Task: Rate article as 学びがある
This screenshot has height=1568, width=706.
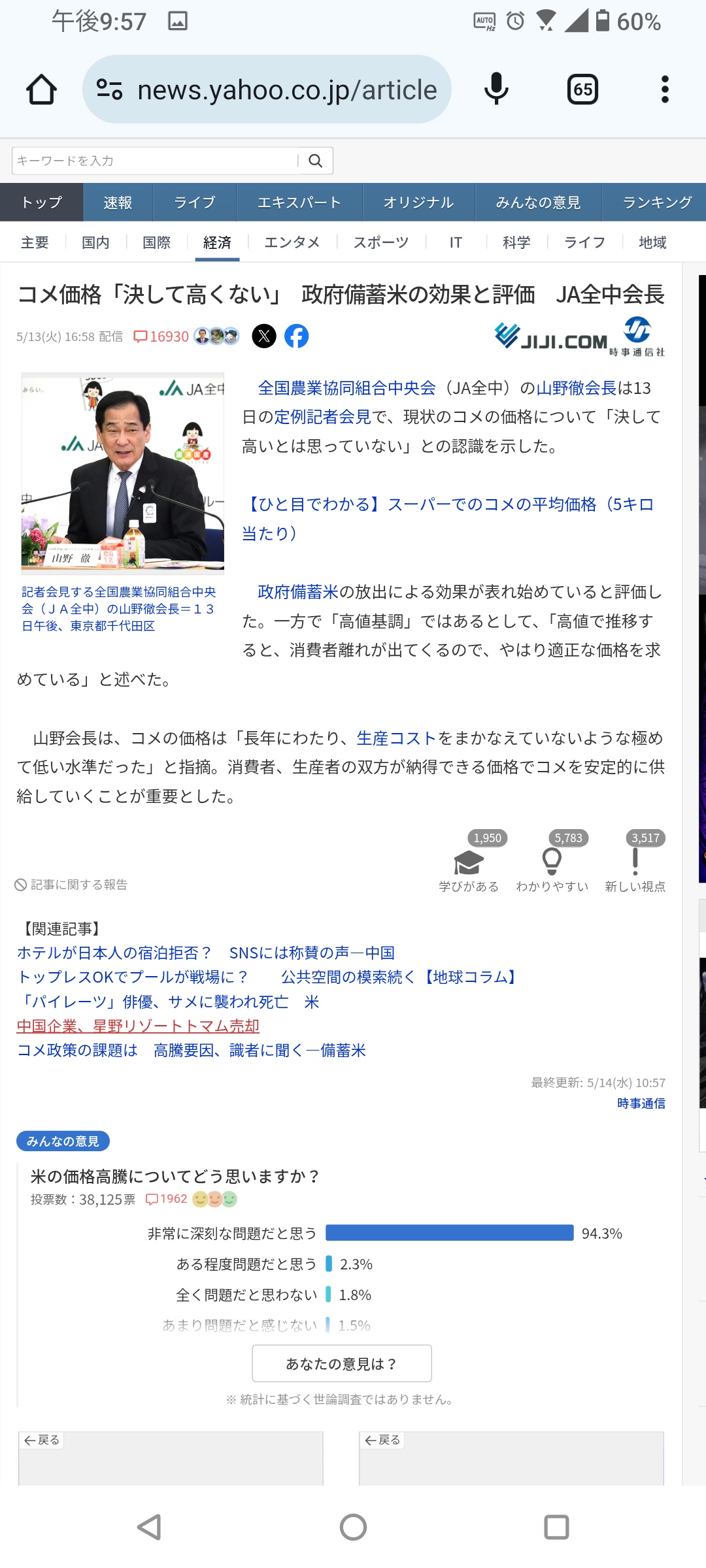Action: coord(469,862)
